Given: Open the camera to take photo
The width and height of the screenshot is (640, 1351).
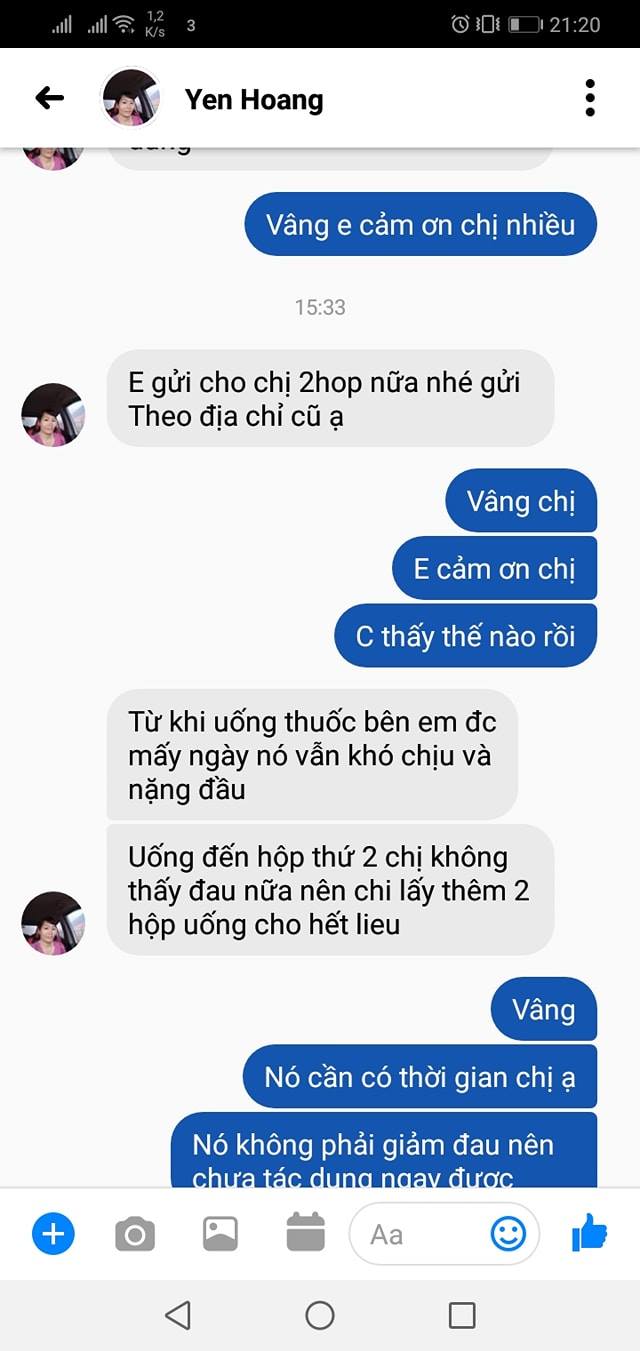Looking at the screenshot, I should coord(135,1235).
